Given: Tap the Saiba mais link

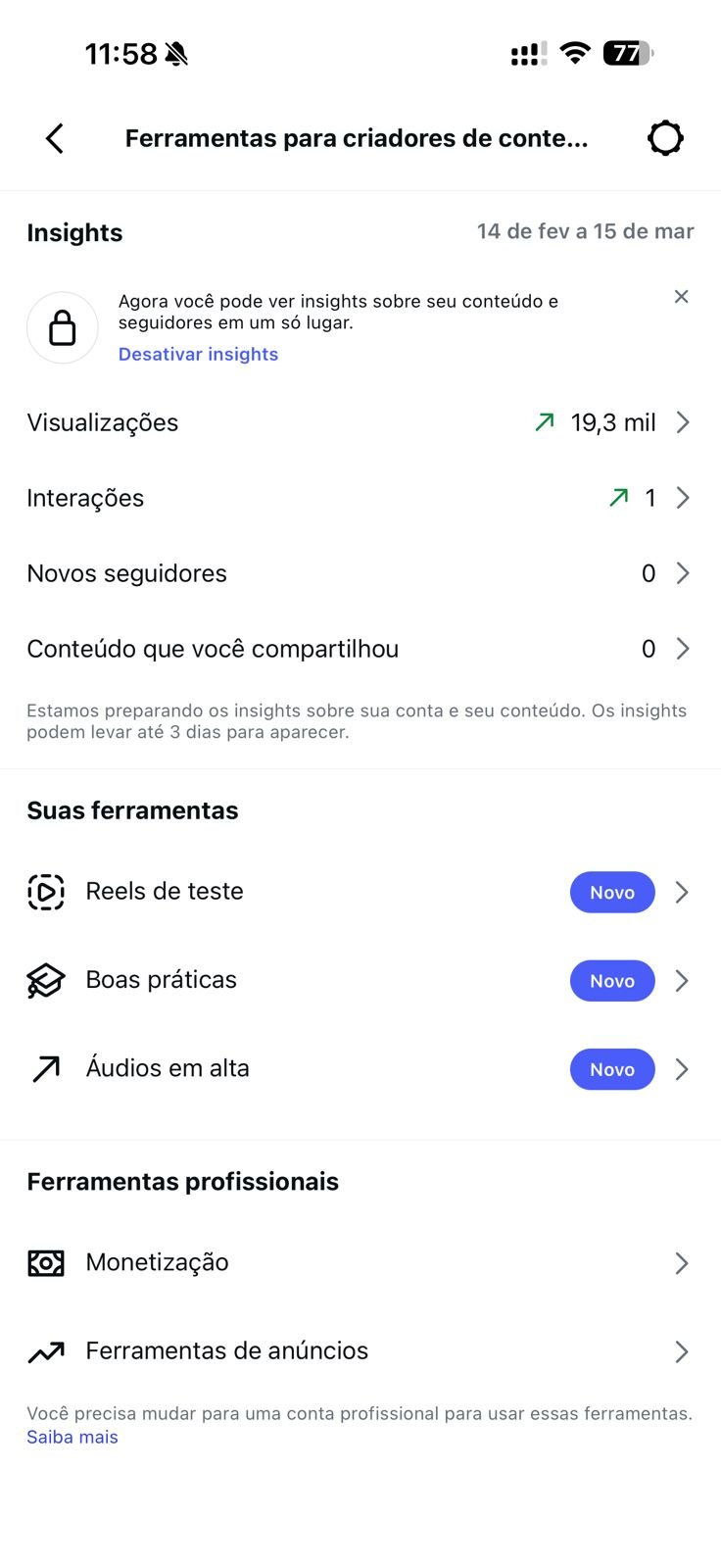Looking at the screenshot, I should click(72, 1437).
